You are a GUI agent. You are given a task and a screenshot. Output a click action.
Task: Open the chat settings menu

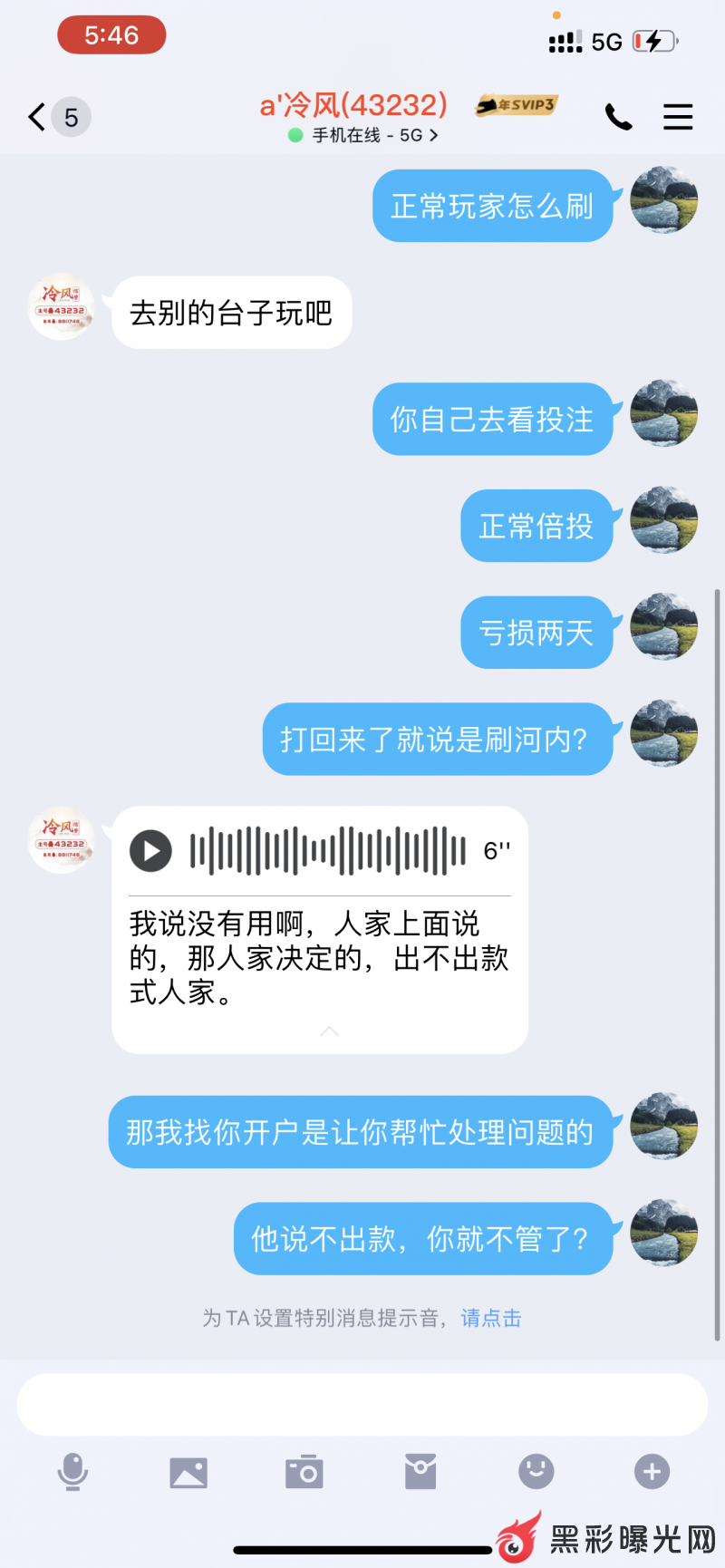pos(677,117)
